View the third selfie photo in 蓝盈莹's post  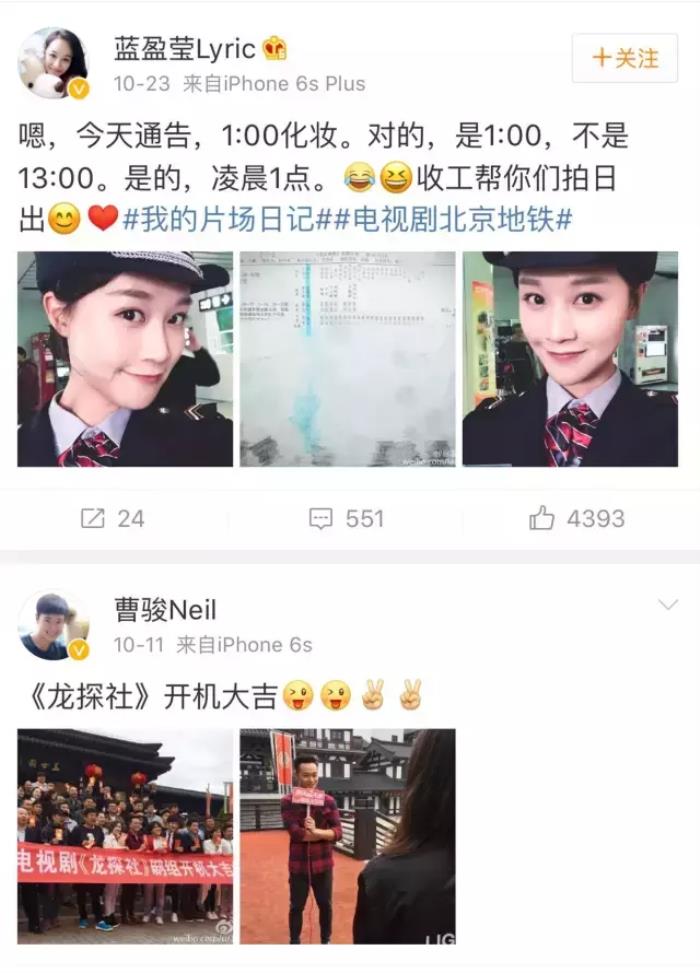(570, 359)
